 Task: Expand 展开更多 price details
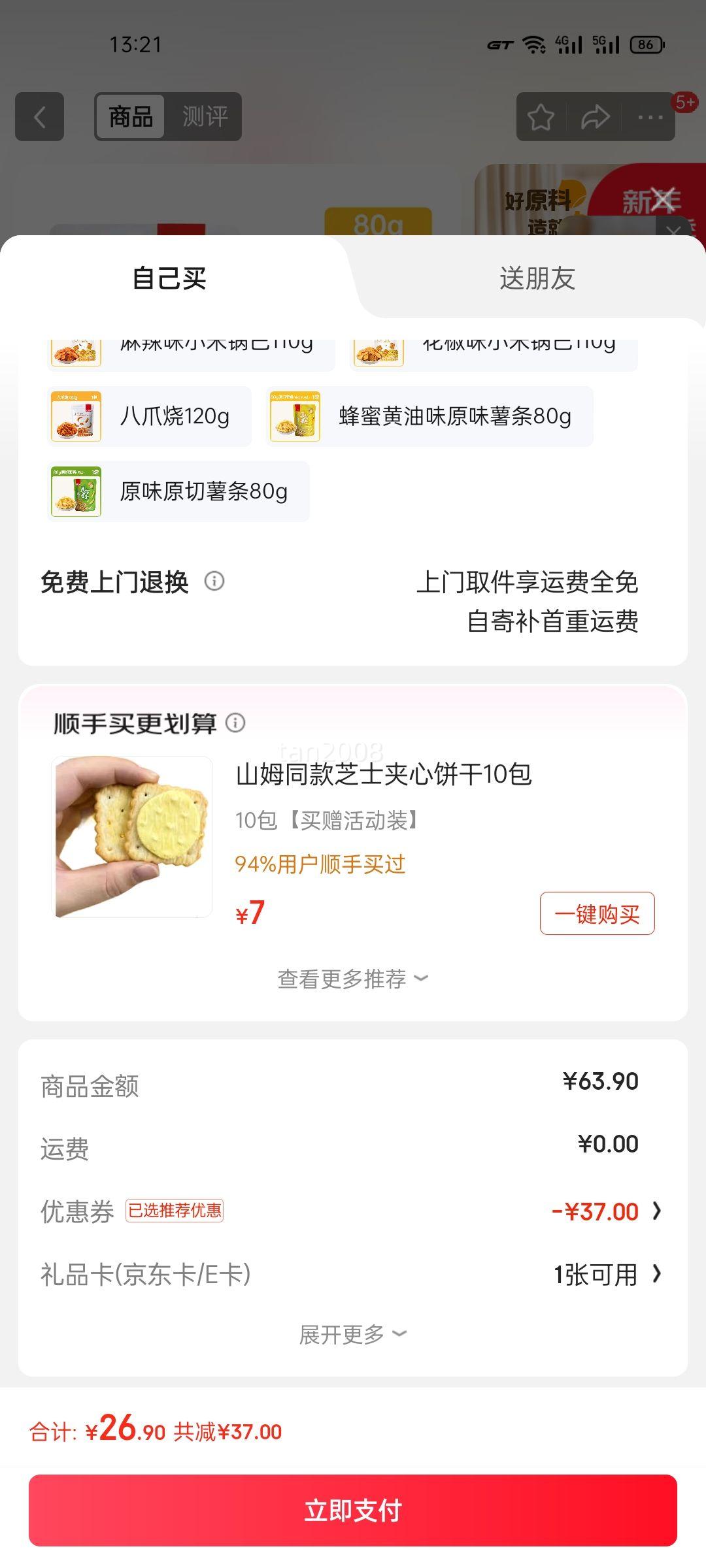[353, 1335]
